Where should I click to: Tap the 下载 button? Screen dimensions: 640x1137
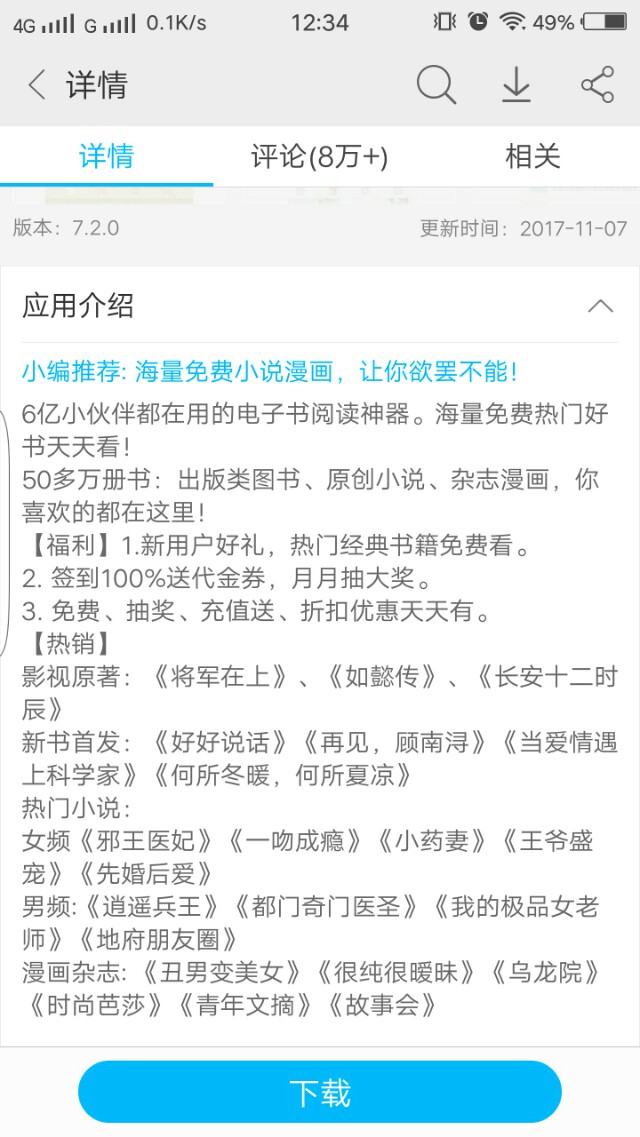[320, 1092]
